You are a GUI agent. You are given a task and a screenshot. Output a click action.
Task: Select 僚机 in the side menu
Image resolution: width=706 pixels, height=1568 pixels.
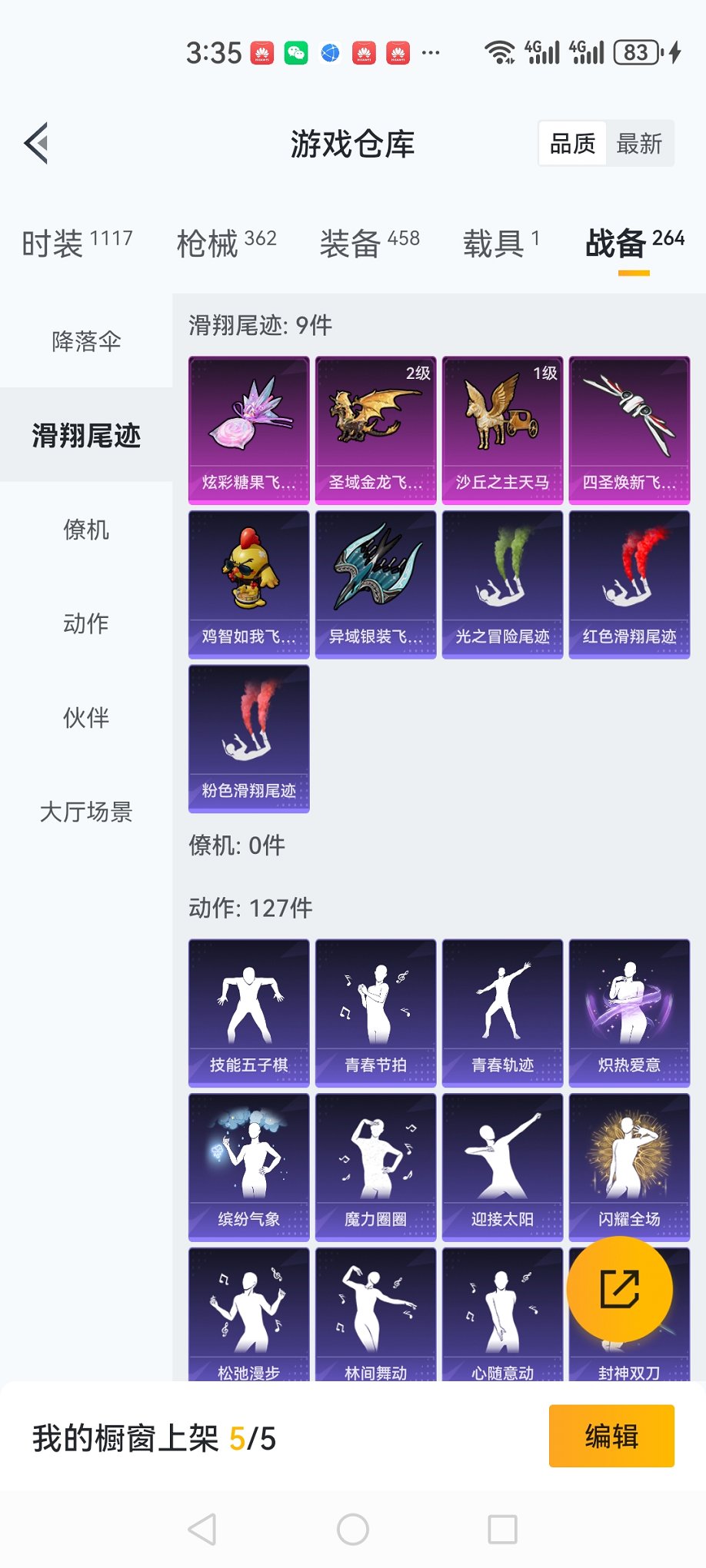click(x=86, y=530)
